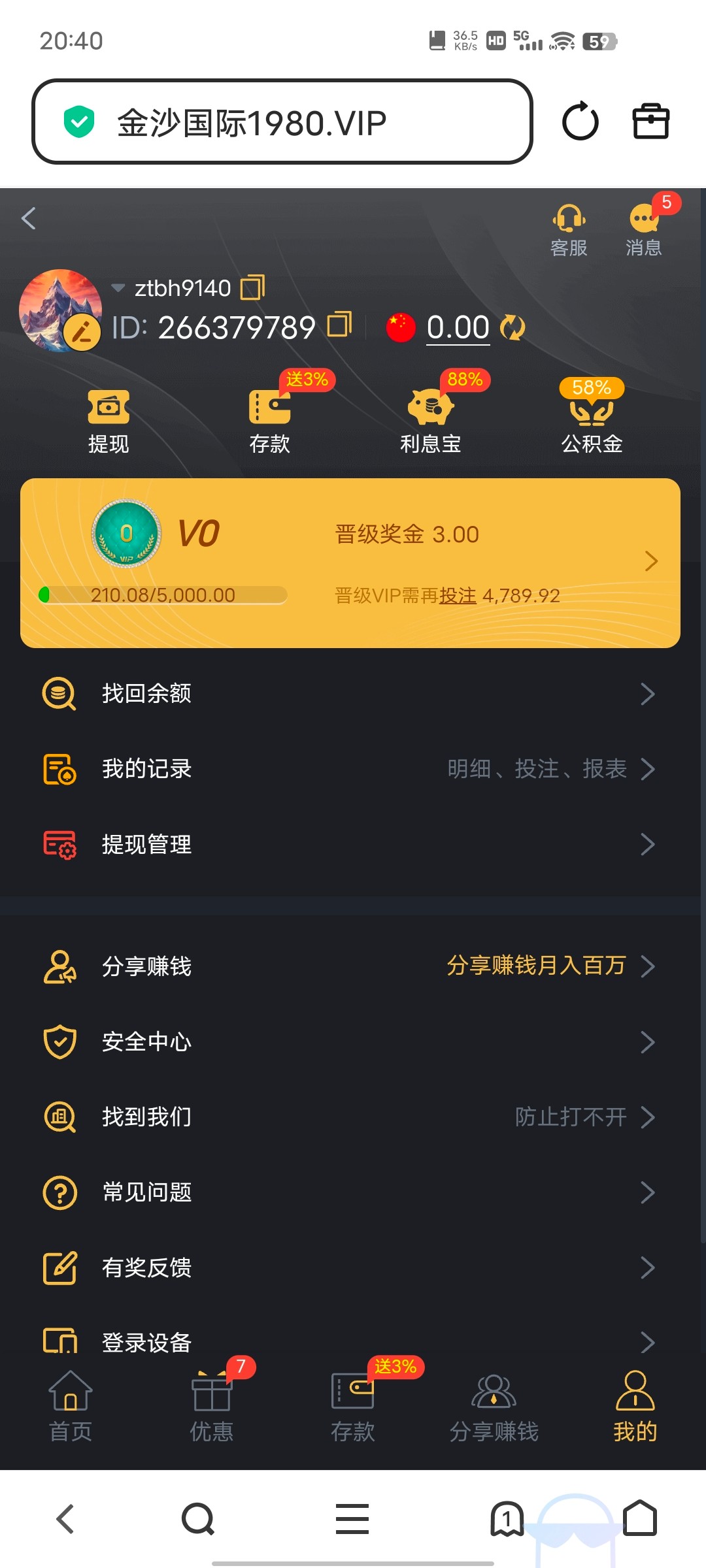This screenshot has width=706, height=1568.
Task: Refresh the 0.00 balance
Action: click(x=513, y=327)
